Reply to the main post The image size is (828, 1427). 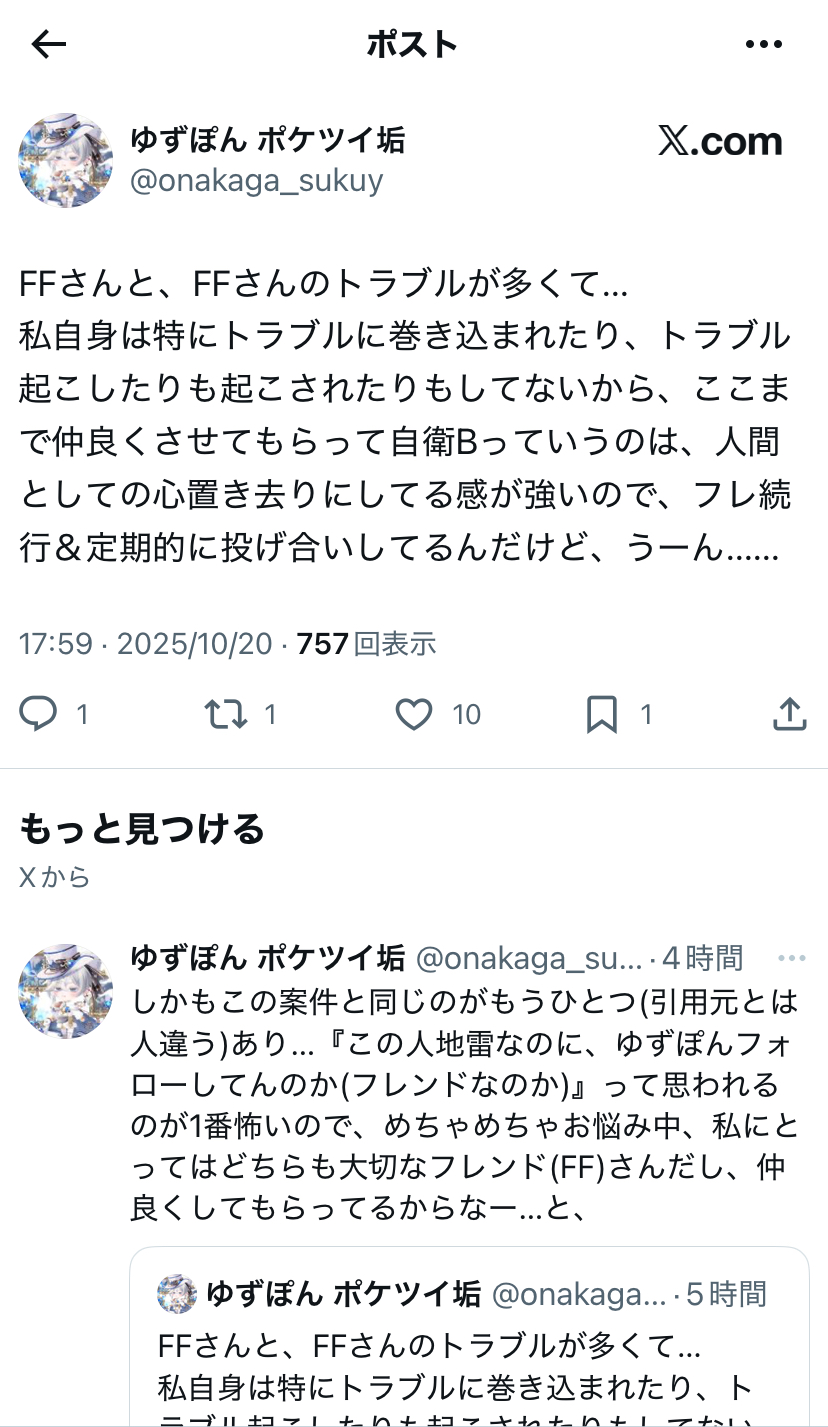(x=39, y=714)
